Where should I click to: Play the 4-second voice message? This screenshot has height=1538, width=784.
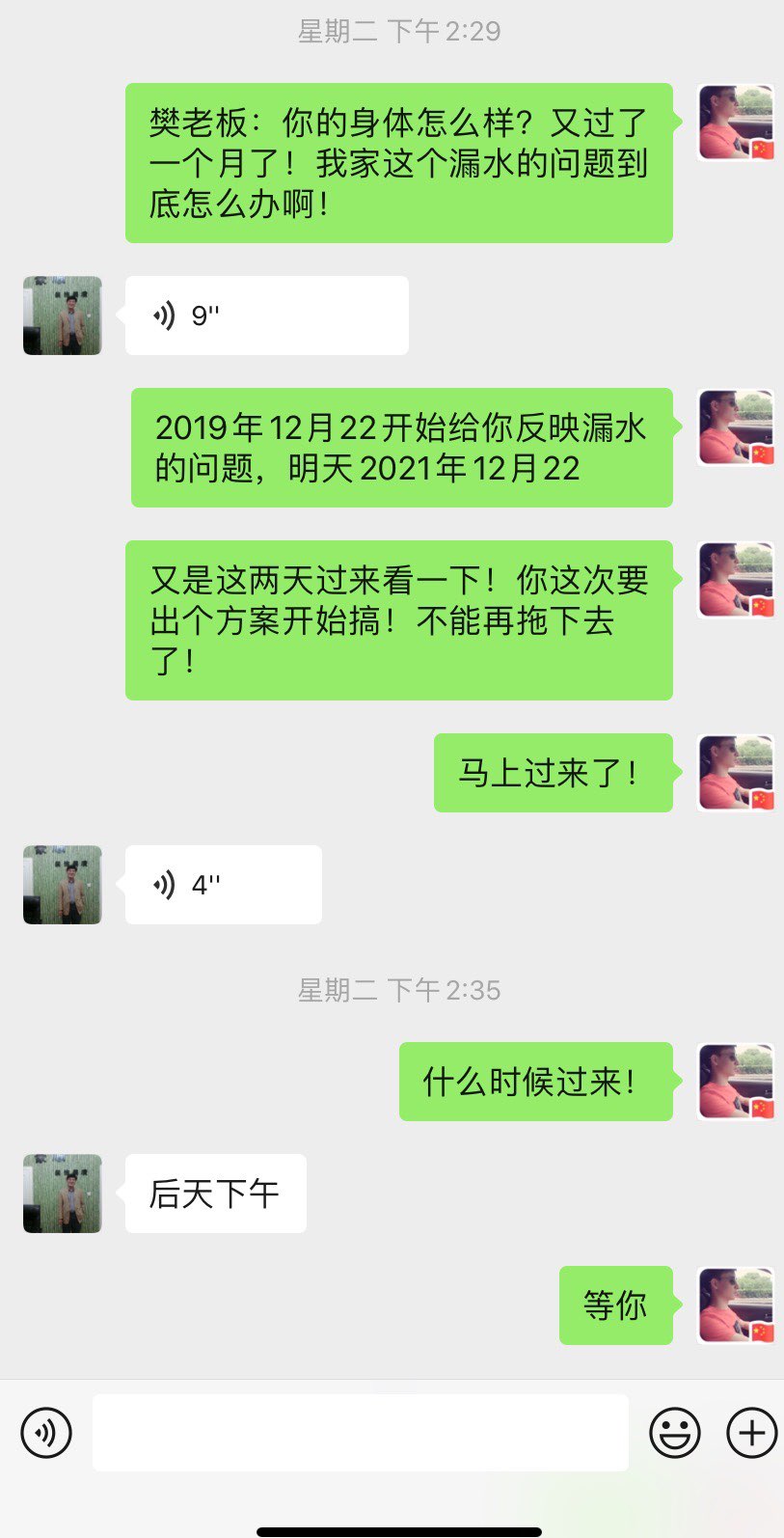pos(223,885)
